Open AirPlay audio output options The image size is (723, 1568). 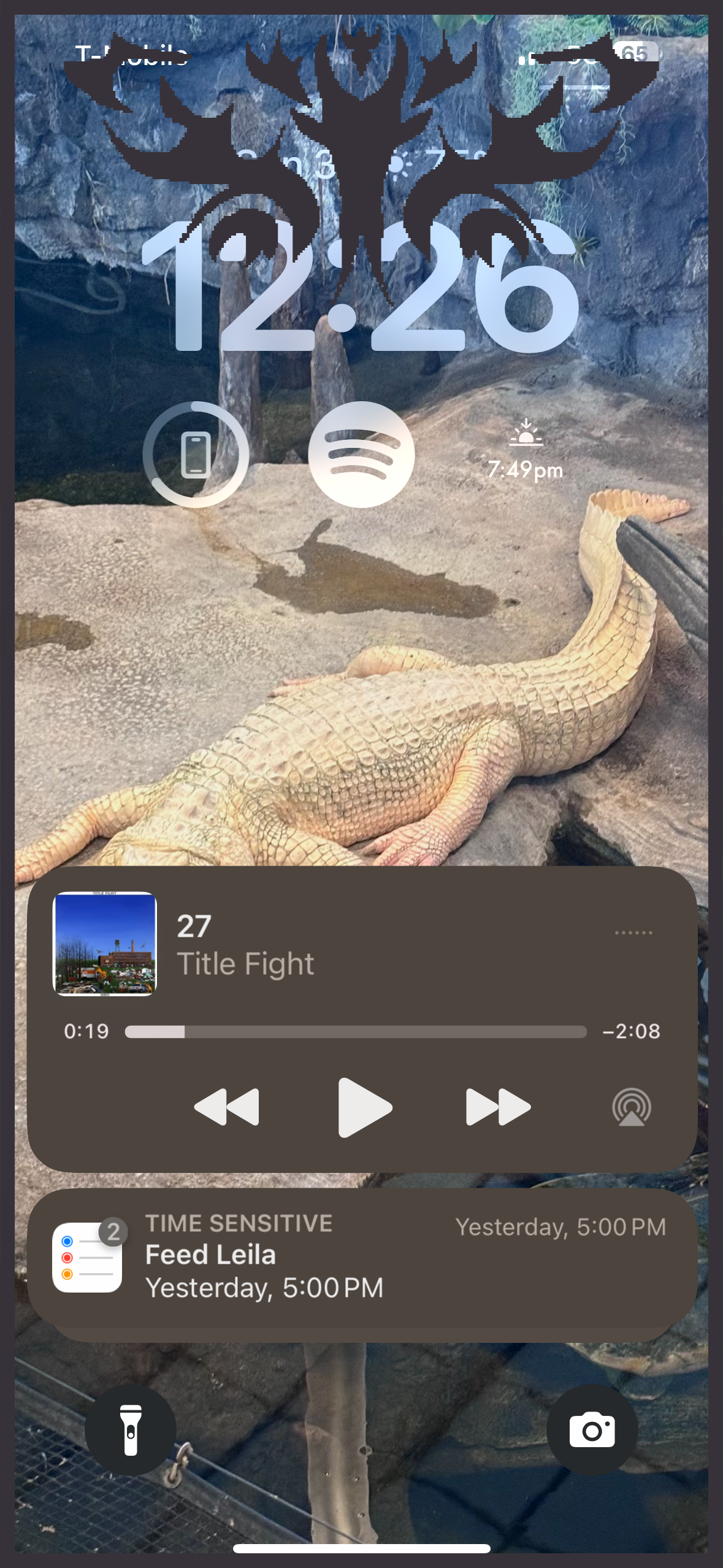[x=631, y=1107]
